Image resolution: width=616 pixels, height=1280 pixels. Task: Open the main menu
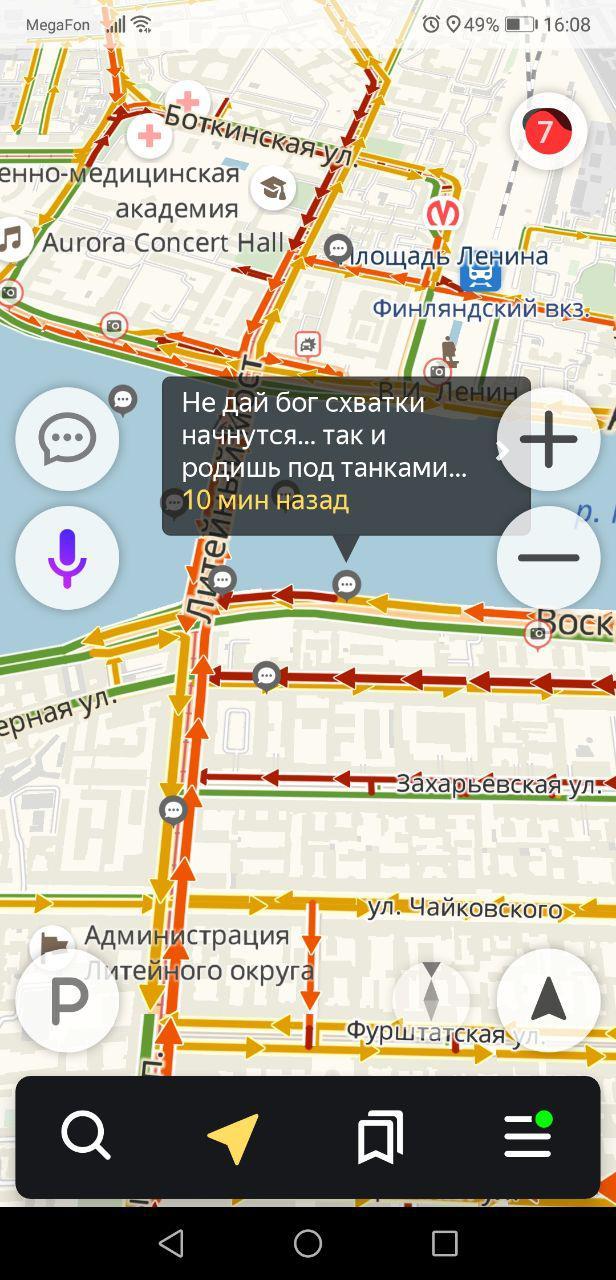pos(528,1137)
